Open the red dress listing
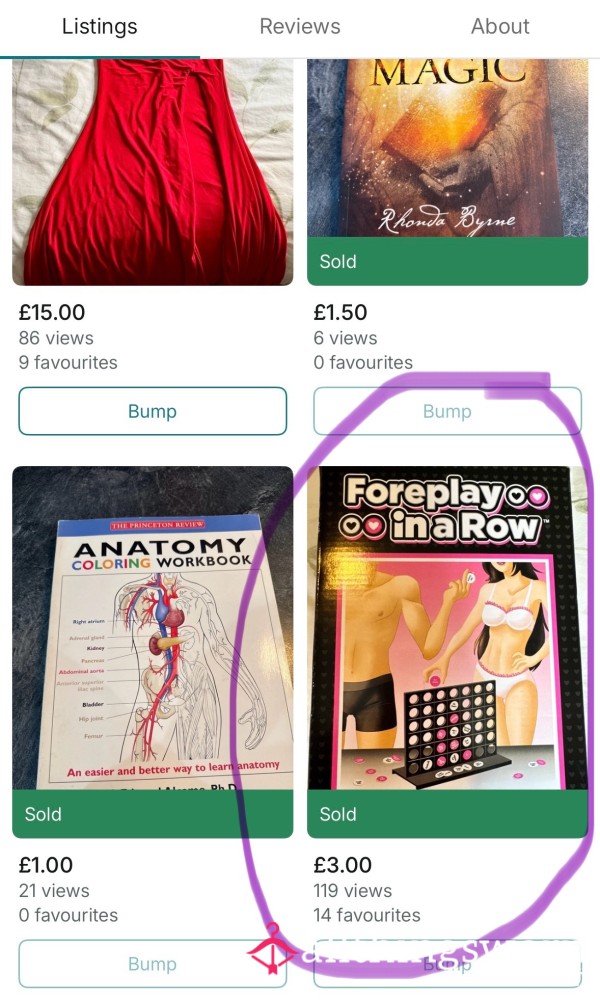This screenshot has width=600, height=1003. tap(152, 171)
